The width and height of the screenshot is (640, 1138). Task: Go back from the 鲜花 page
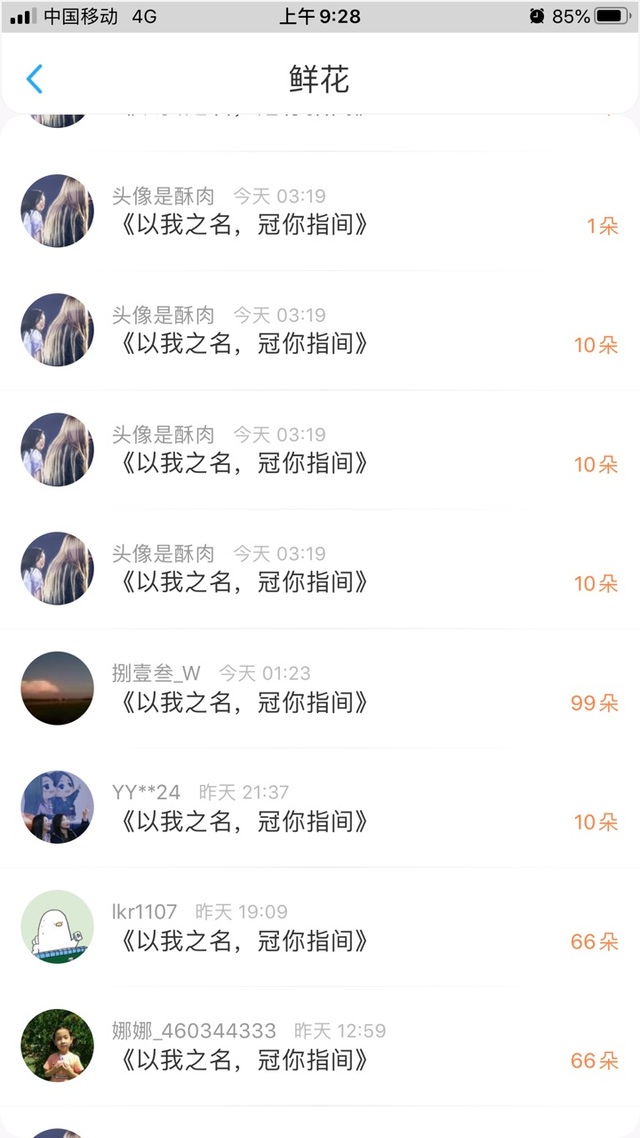click(x=35, y=79)
